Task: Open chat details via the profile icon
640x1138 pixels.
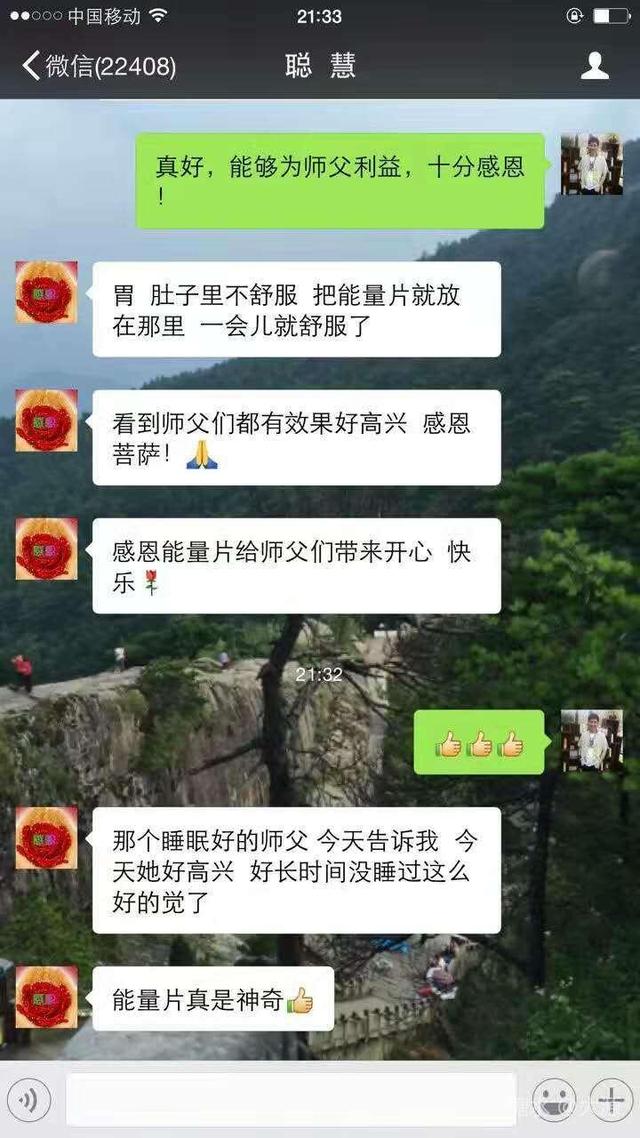Action: [x=595, y=67]
